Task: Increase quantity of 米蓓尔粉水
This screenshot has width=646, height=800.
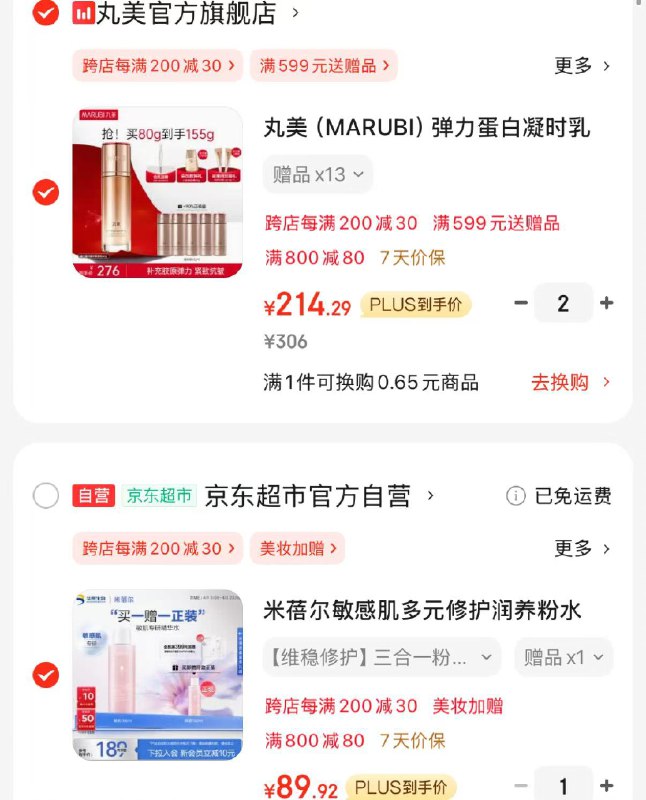Action: 606,787
